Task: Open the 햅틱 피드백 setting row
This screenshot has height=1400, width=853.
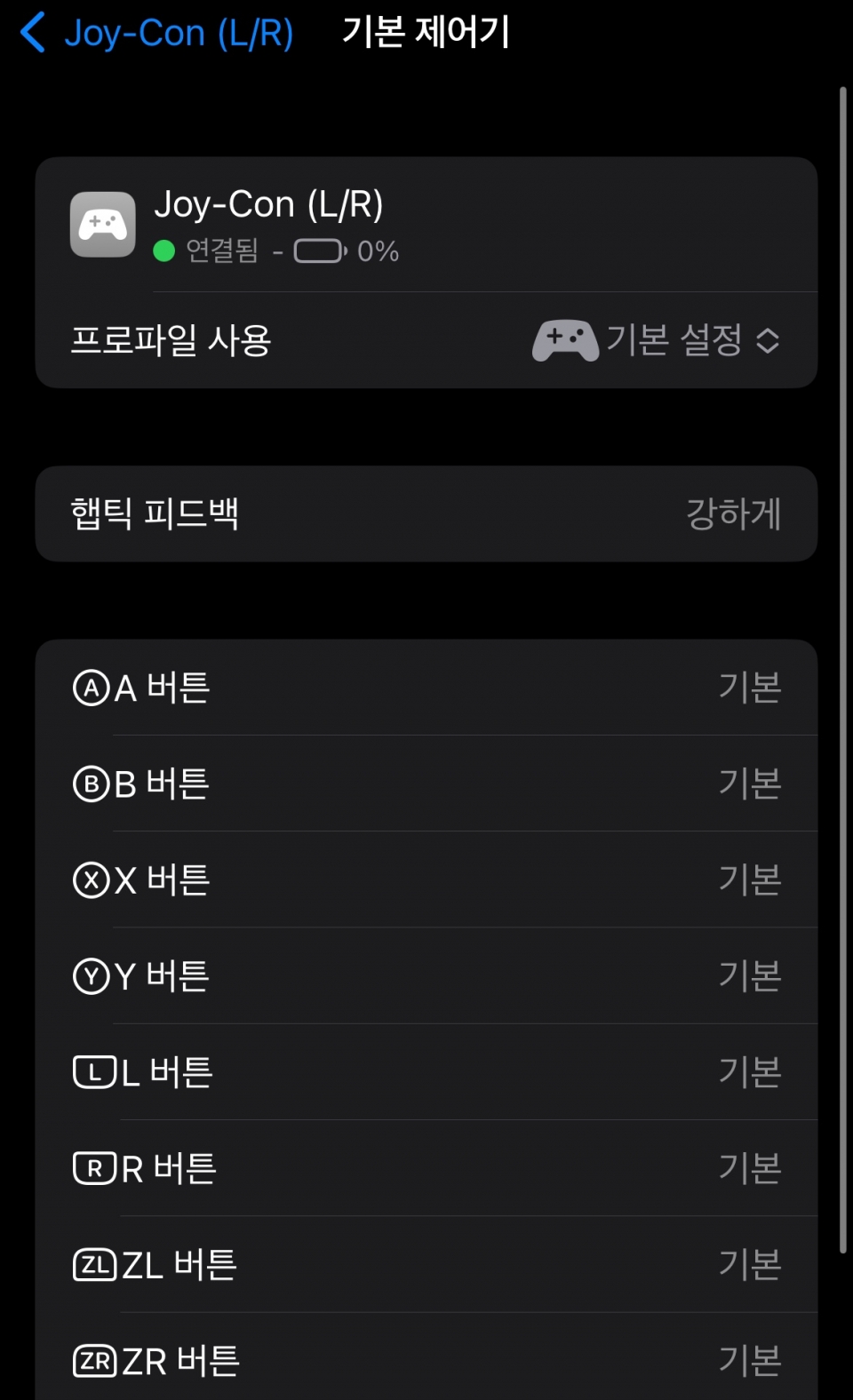Action: click(x=426, y=514)
